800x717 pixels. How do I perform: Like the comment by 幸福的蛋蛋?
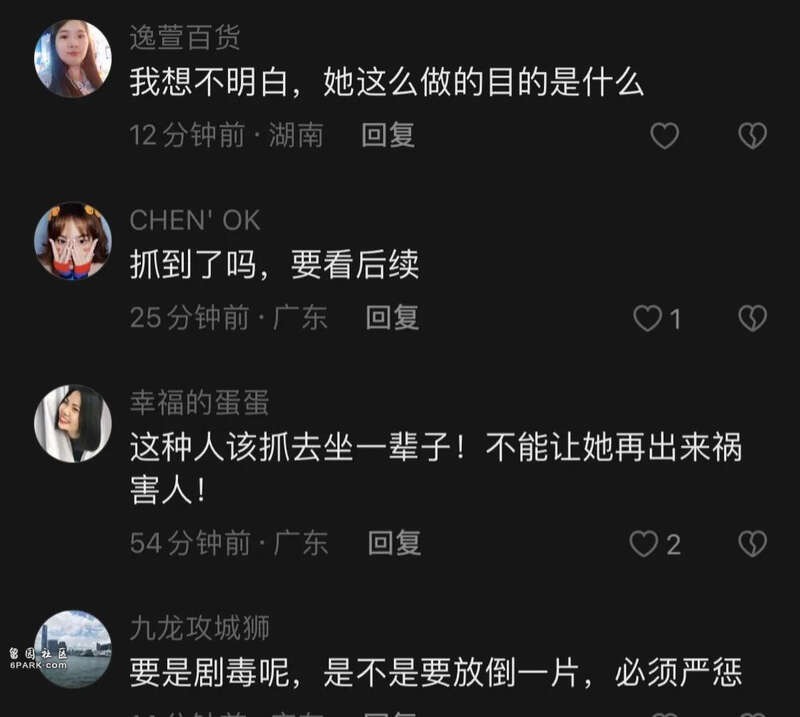[644, 544]
